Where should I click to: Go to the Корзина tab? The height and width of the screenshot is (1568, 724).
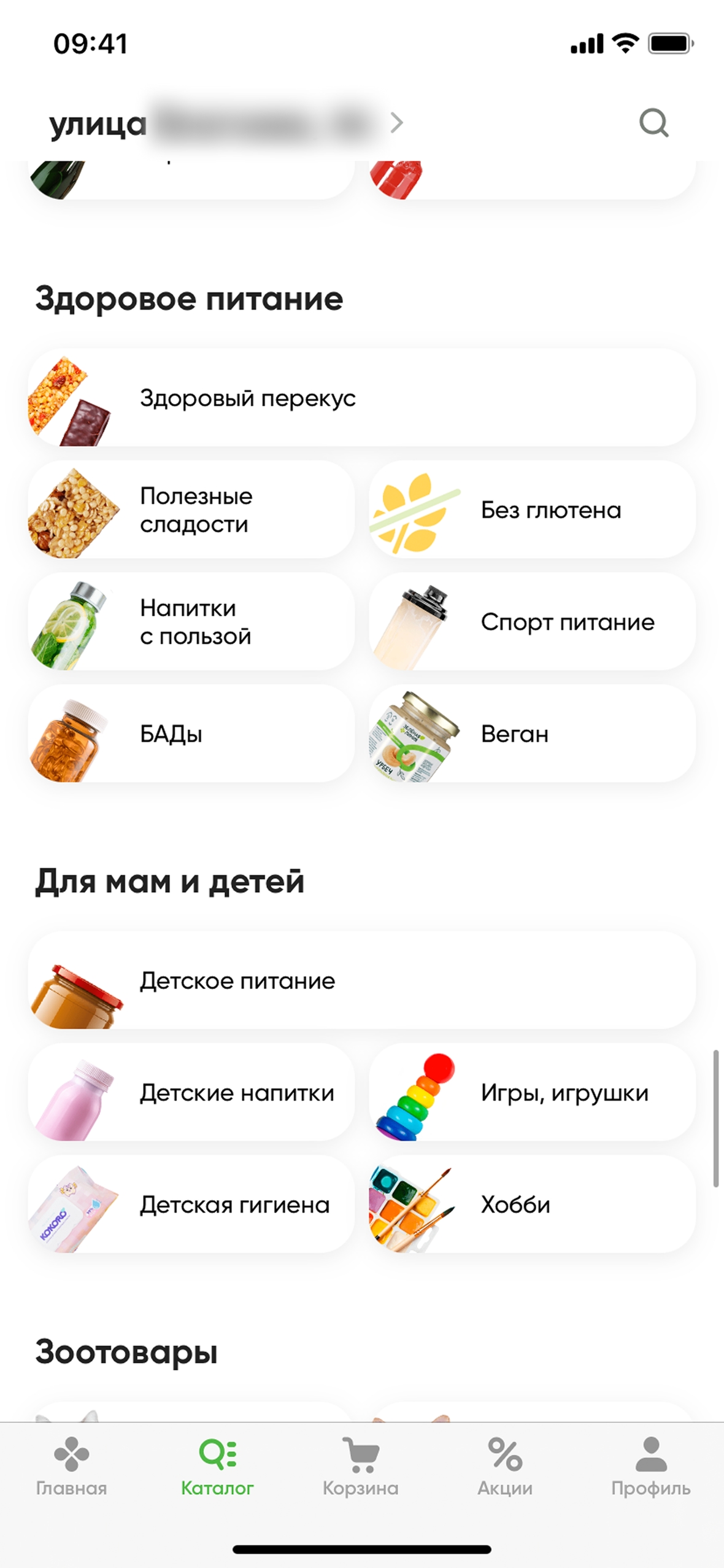(x=361, y=1467)
